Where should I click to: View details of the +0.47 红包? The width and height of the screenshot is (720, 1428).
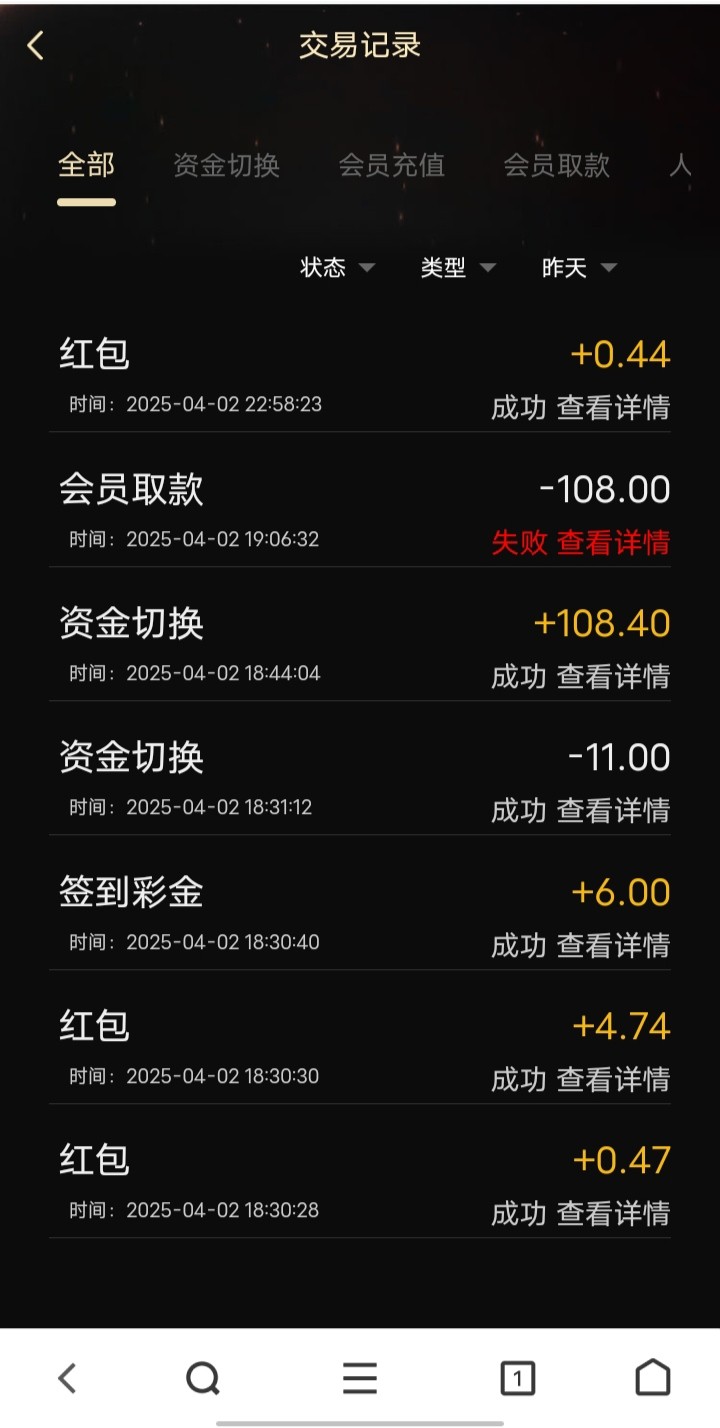(613, 1214)
